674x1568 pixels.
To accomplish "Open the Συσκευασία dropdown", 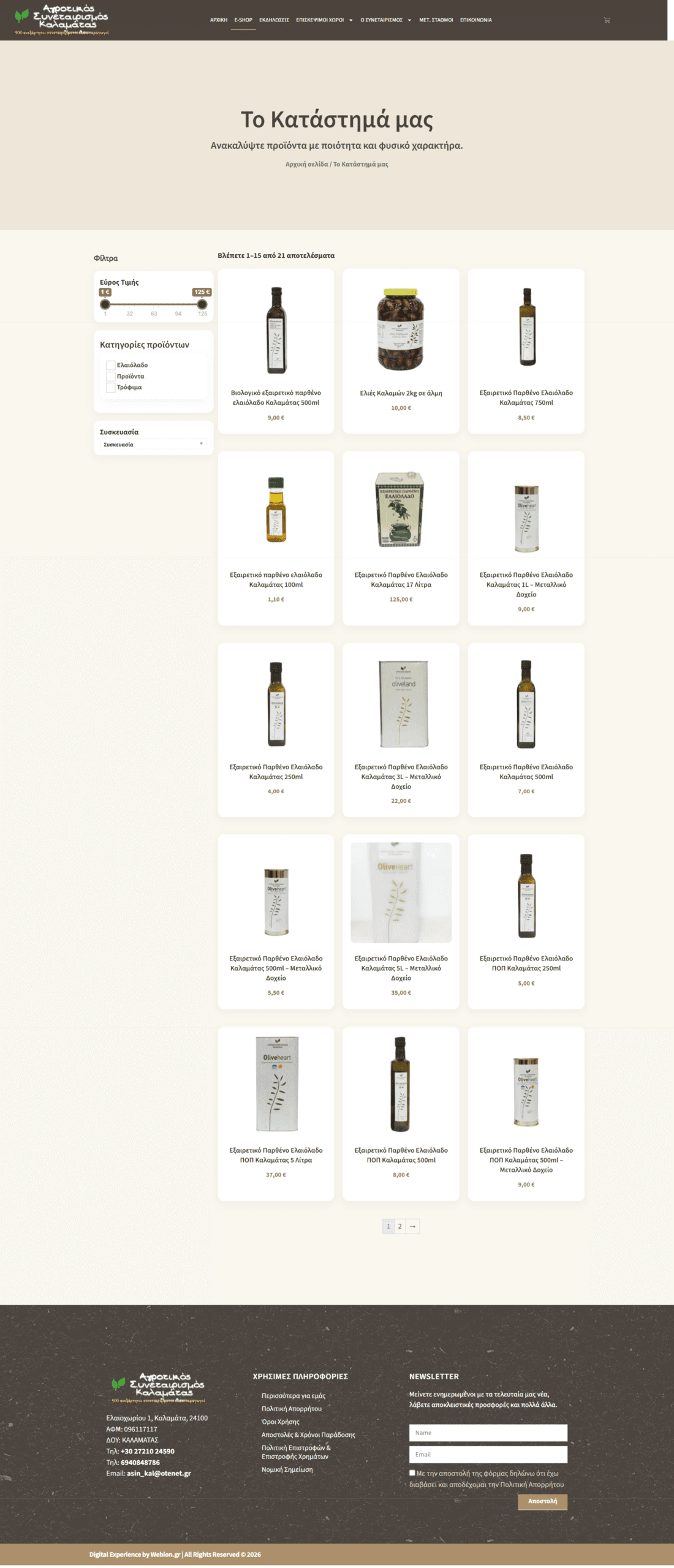I will click(153, 444).
